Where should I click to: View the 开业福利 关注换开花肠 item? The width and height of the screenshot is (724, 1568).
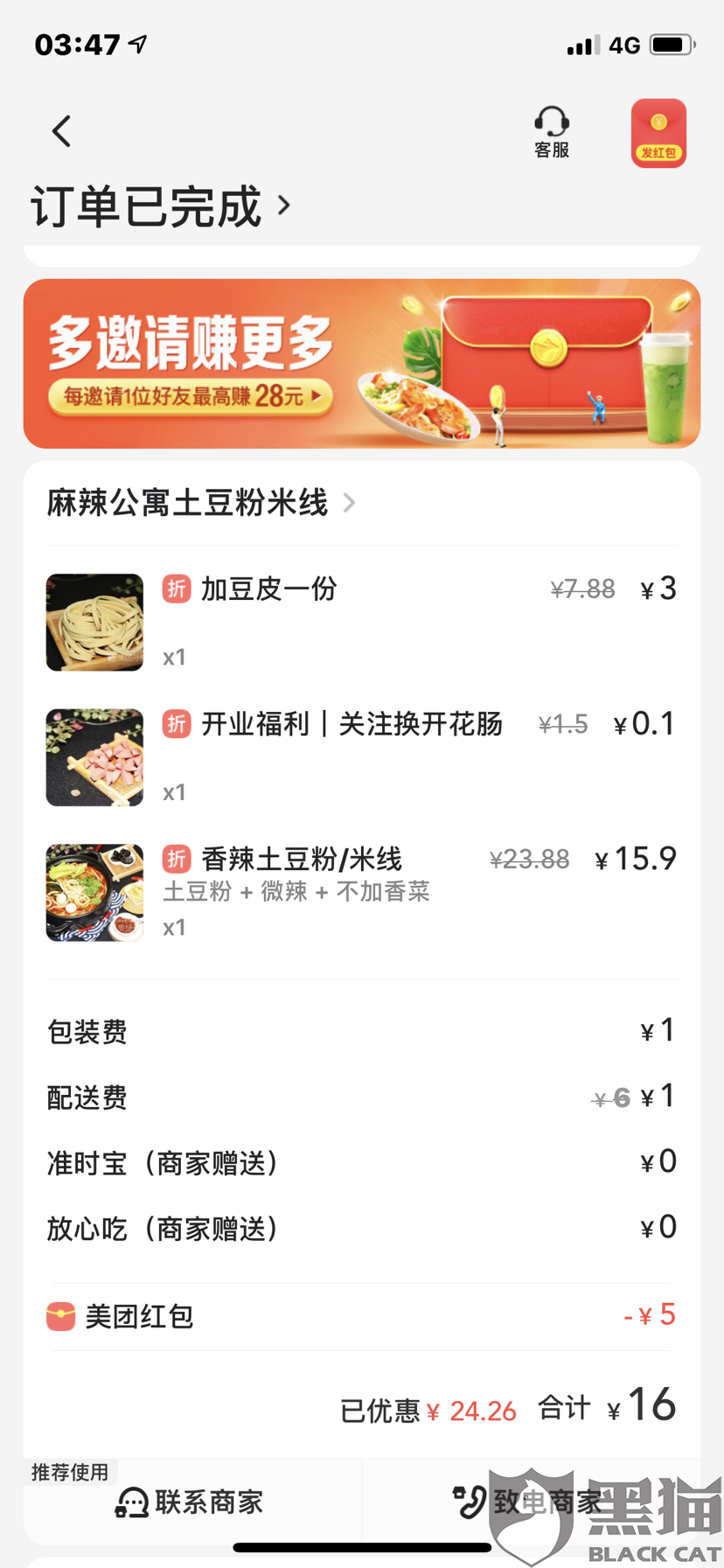[x=361, y=757]
